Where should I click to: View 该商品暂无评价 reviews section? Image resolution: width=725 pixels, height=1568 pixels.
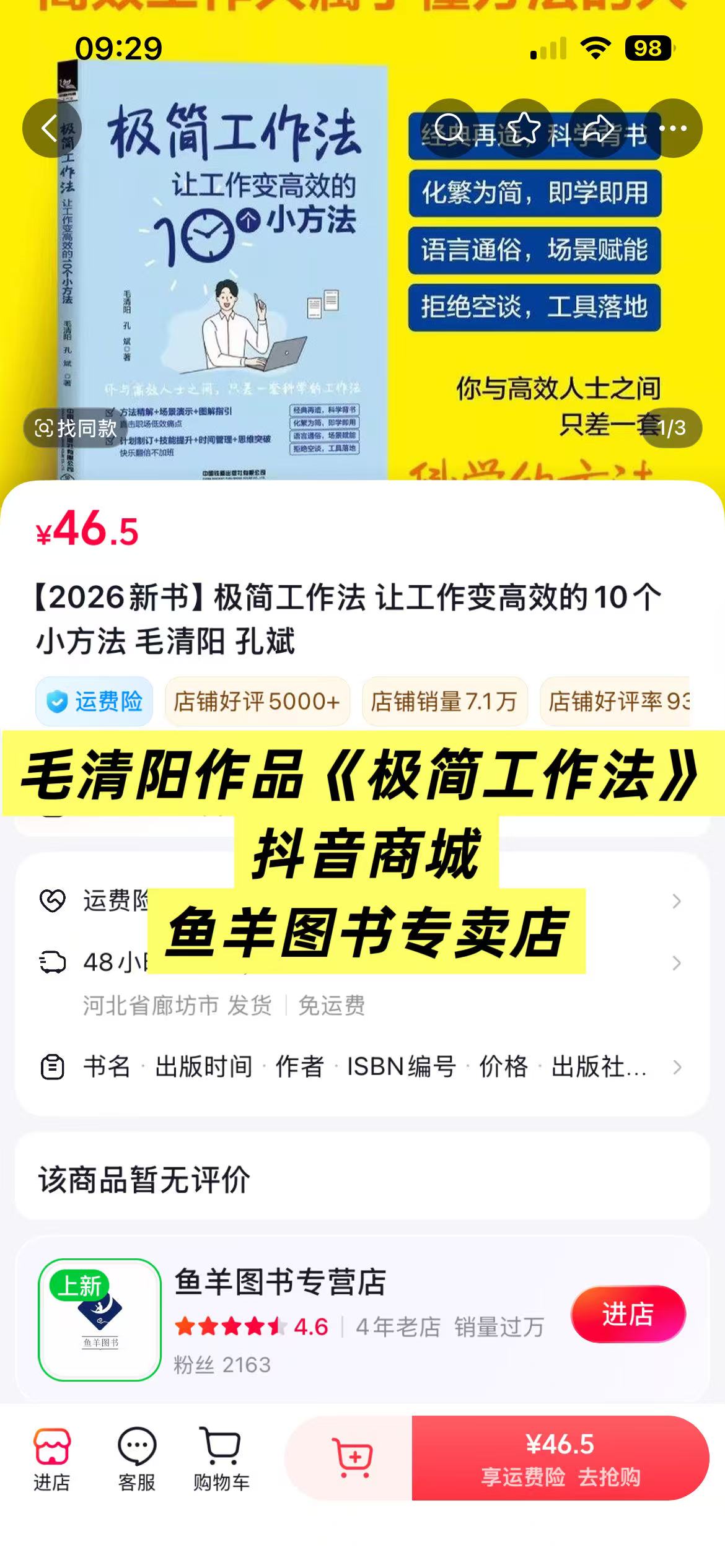pos(362,1180)
